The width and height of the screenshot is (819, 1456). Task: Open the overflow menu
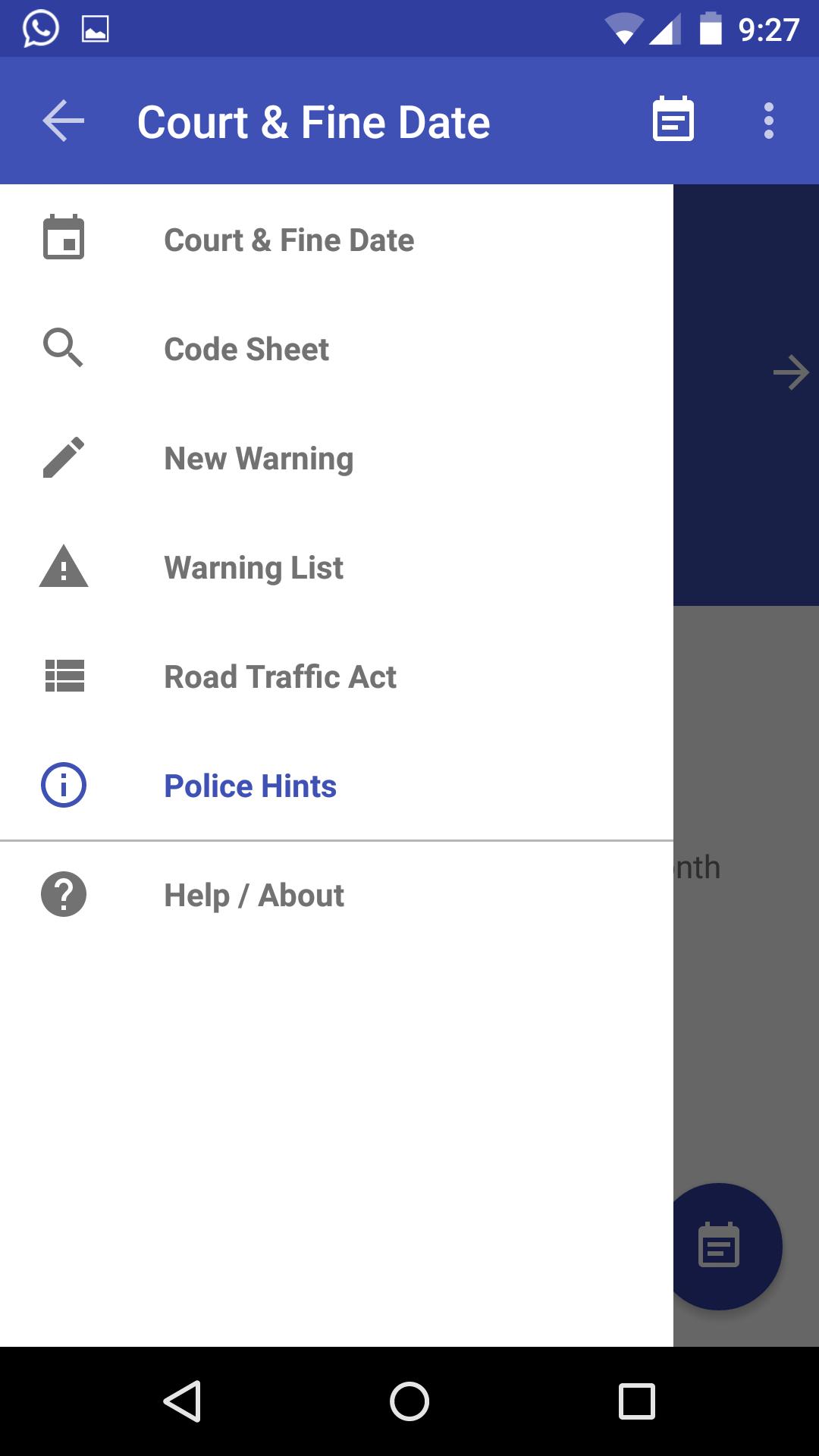click(x=768, y=121)
